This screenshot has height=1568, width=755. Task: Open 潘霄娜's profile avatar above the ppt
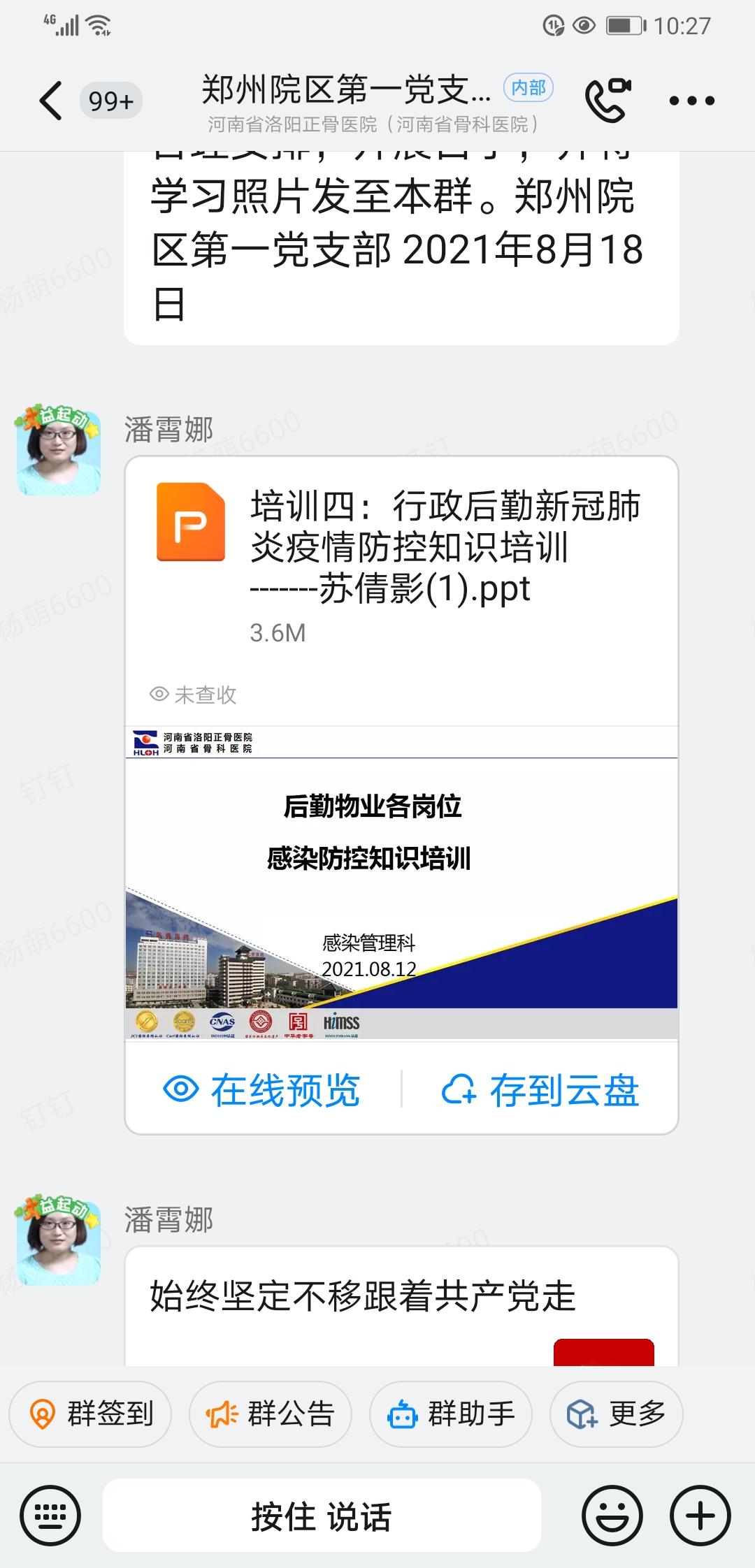click(59, 451)
